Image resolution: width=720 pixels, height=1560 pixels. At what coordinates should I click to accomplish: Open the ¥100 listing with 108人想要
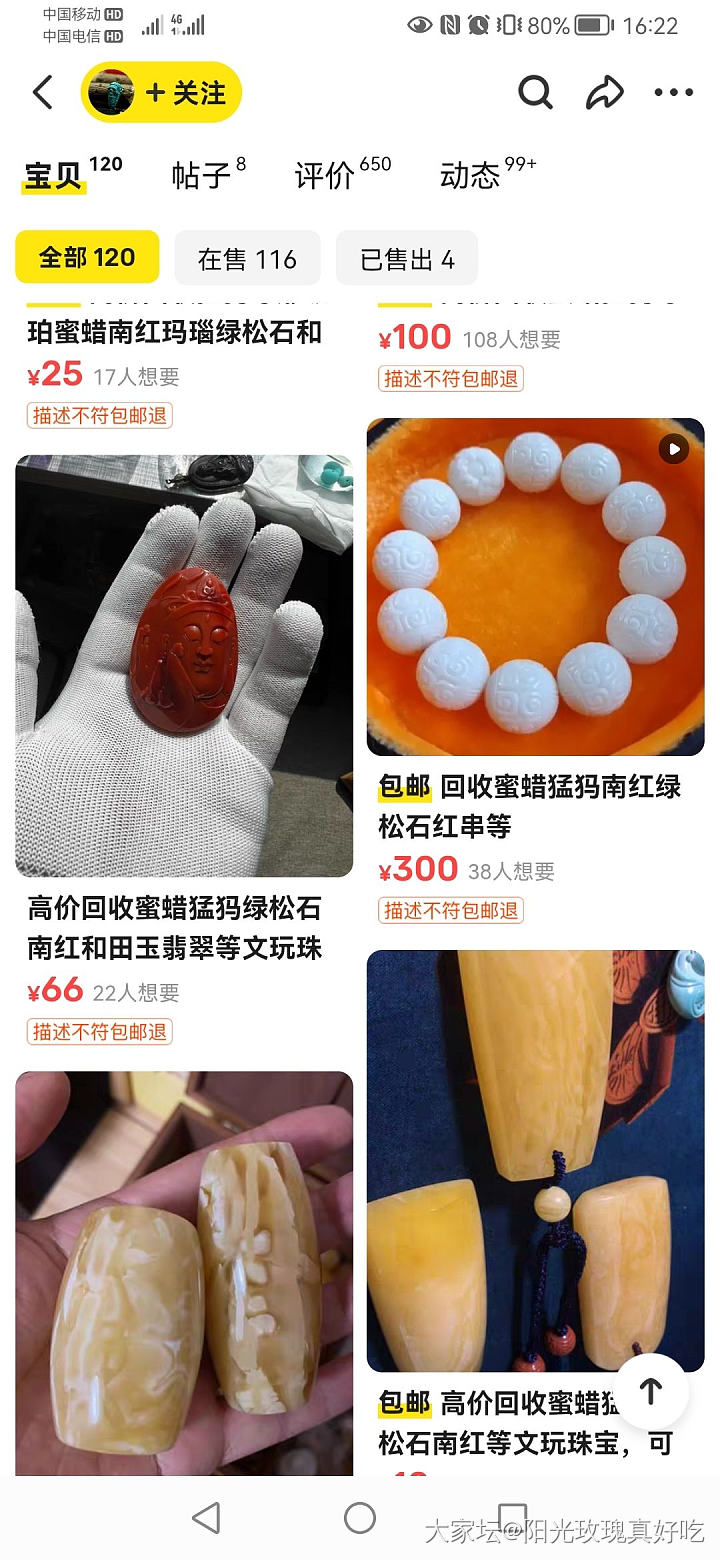pos(535,338)
